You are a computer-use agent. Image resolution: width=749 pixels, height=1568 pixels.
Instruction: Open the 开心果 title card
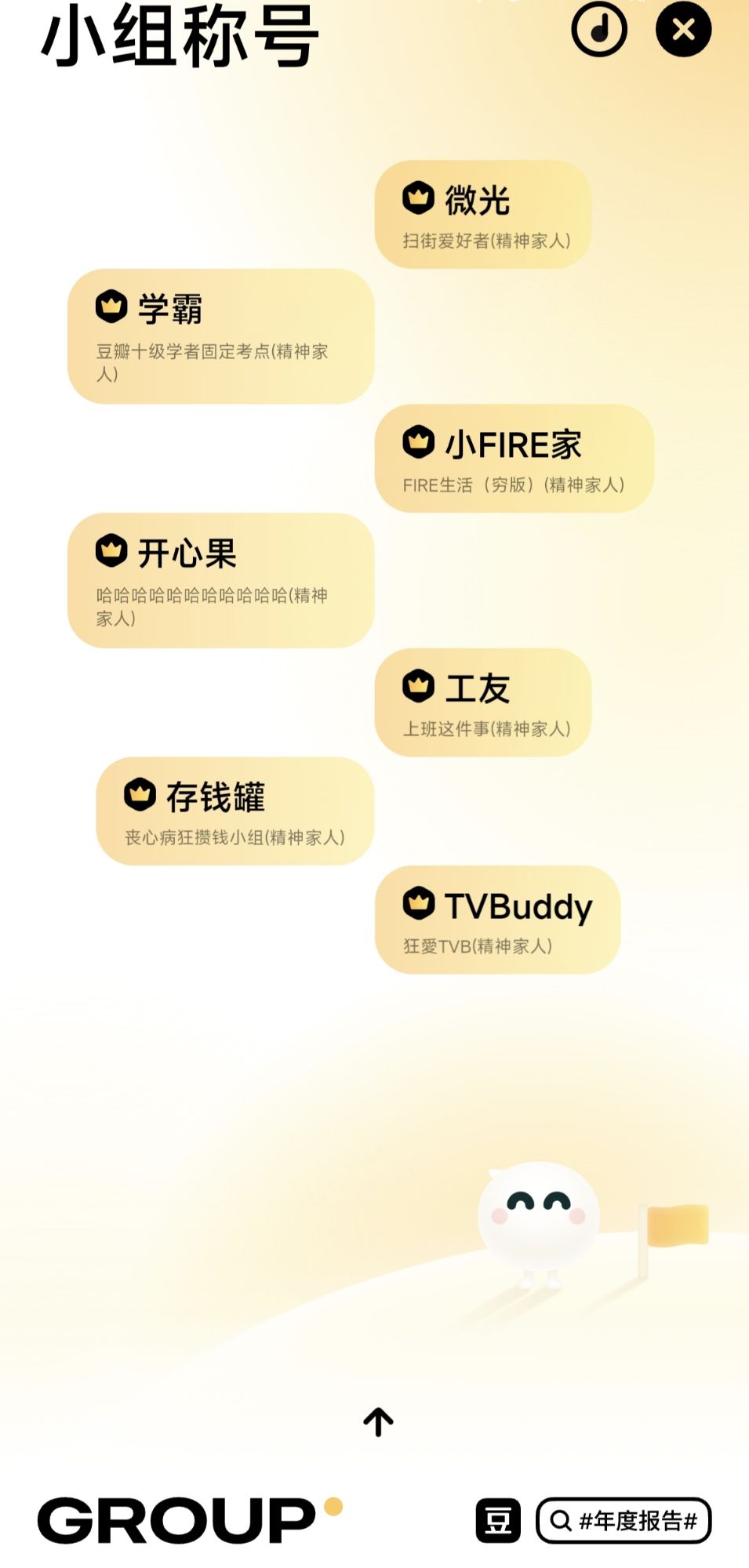point(220,580)
